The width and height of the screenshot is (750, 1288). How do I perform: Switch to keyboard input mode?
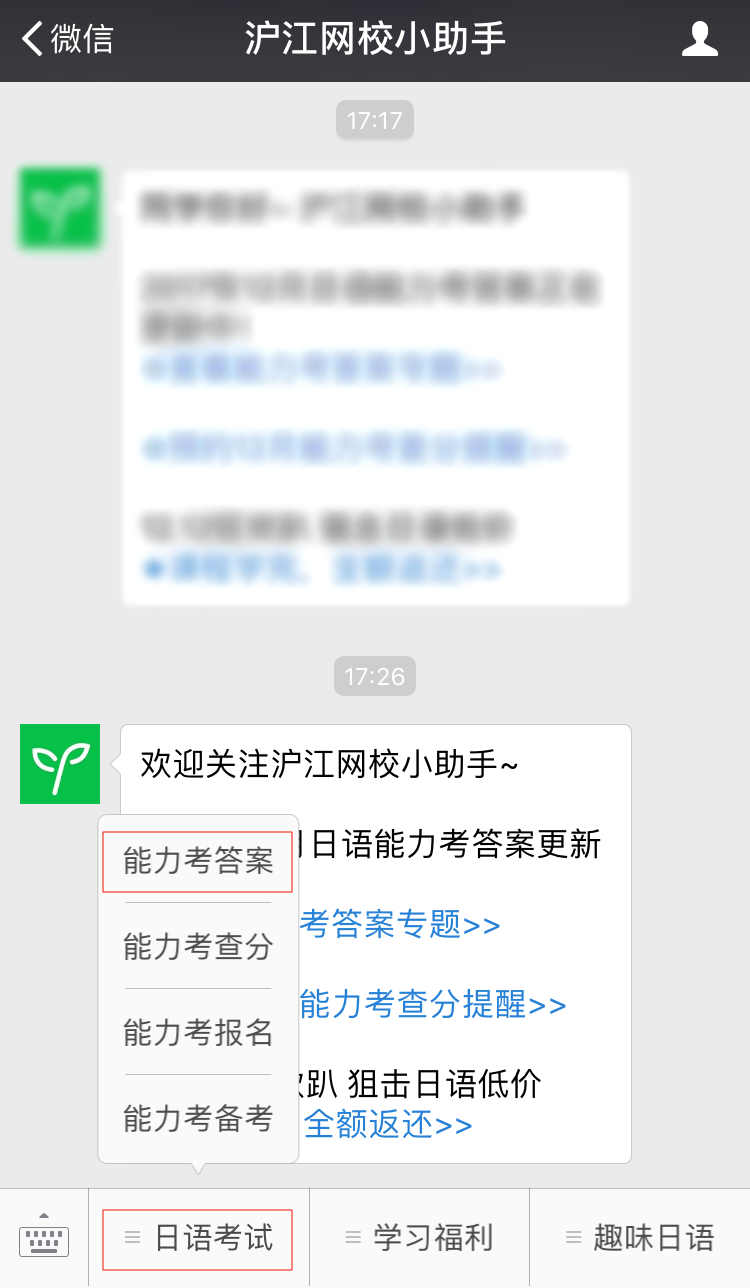pyautogui.click(x=44, y=1238)
